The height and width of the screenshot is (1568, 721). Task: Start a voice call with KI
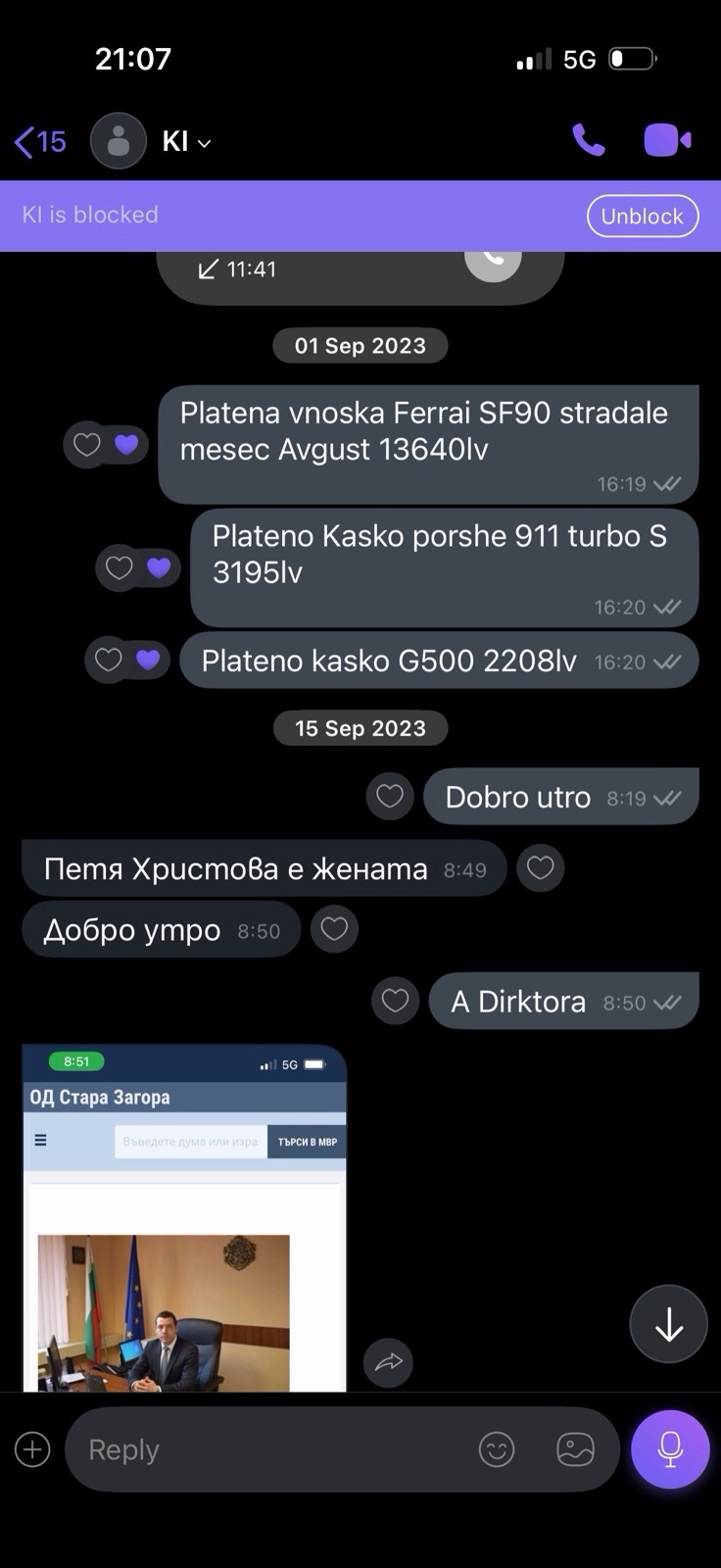click(589, 140)
